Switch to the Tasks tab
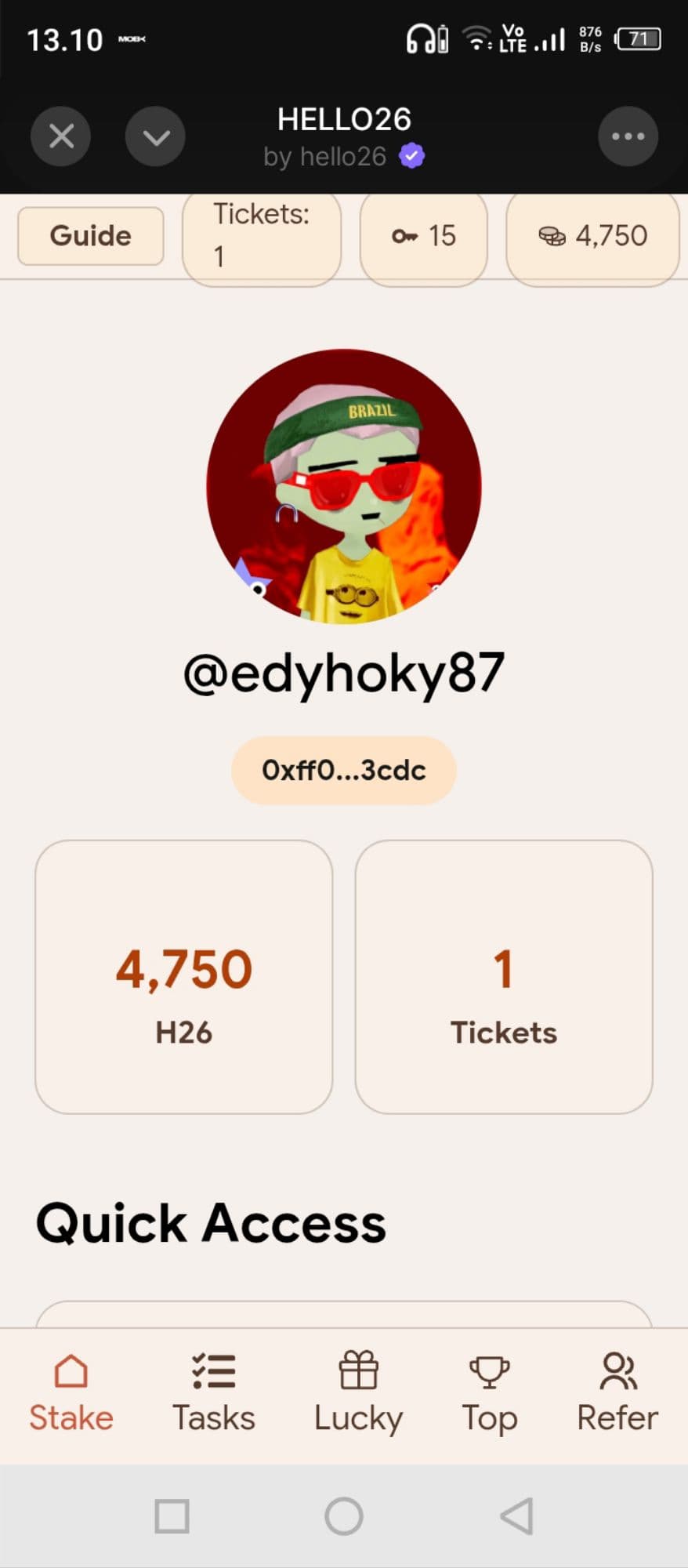Screen dimensions: 688x1568 (214, 1394)
